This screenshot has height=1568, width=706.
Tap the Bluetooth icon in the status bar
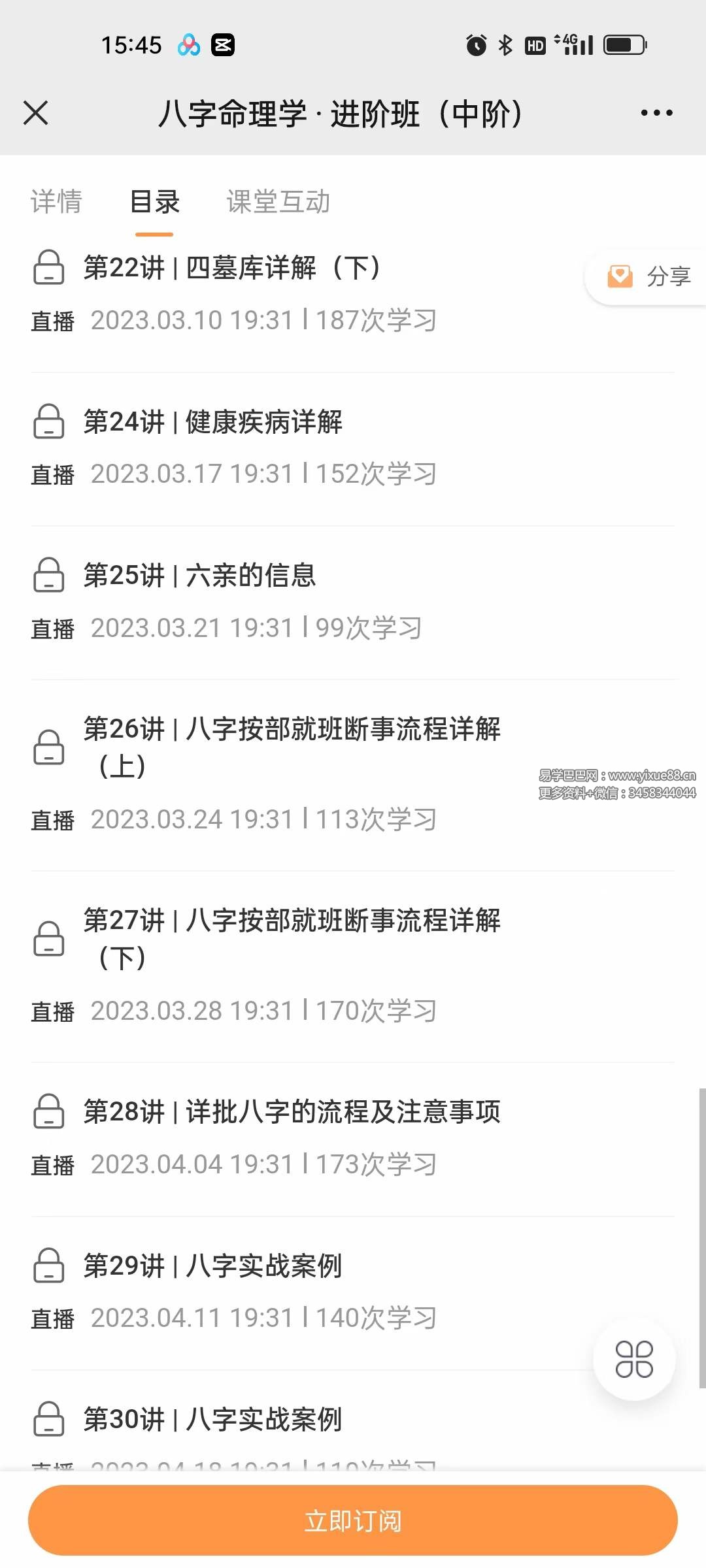tap(504, 44)
